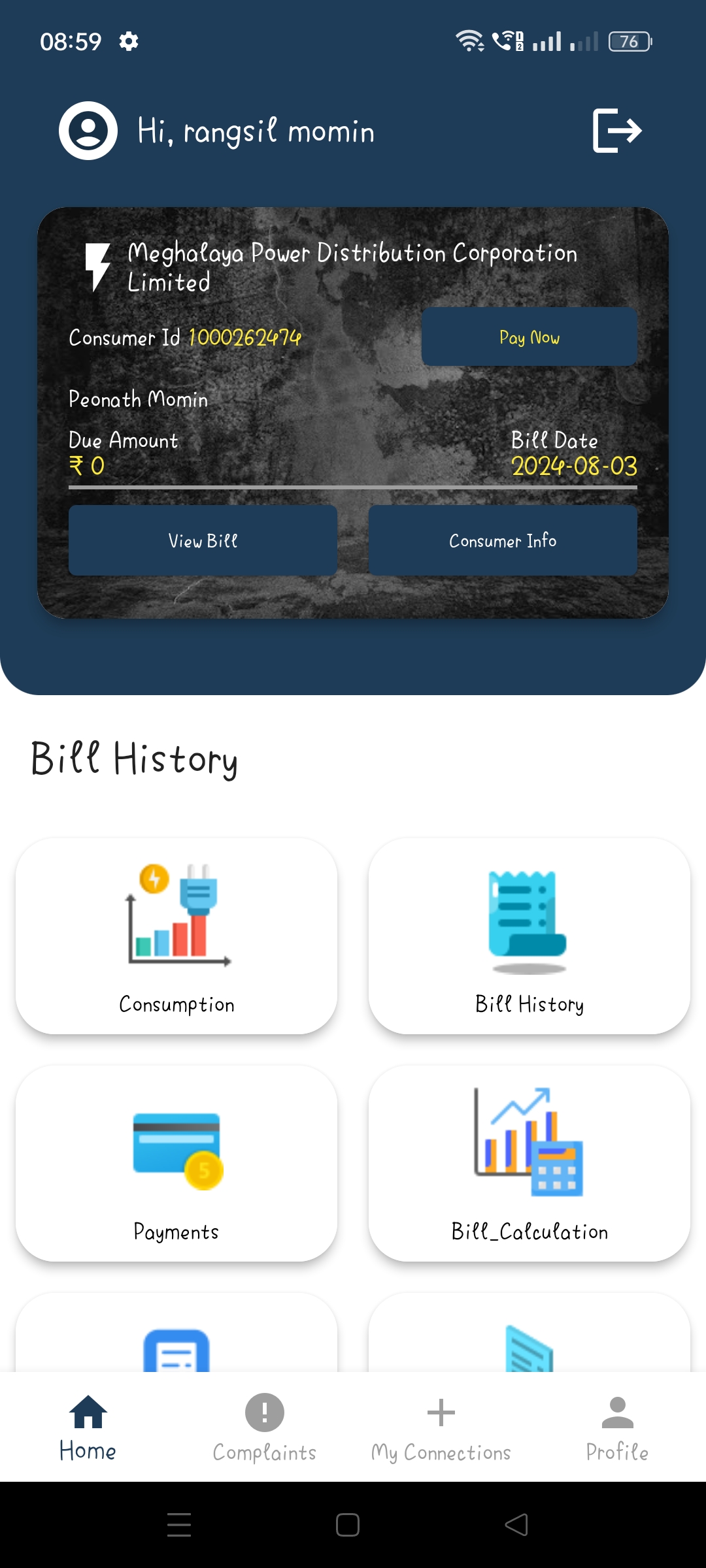Open the Payments card
Screen dimensions: 706x1568
click(176, 1163)
